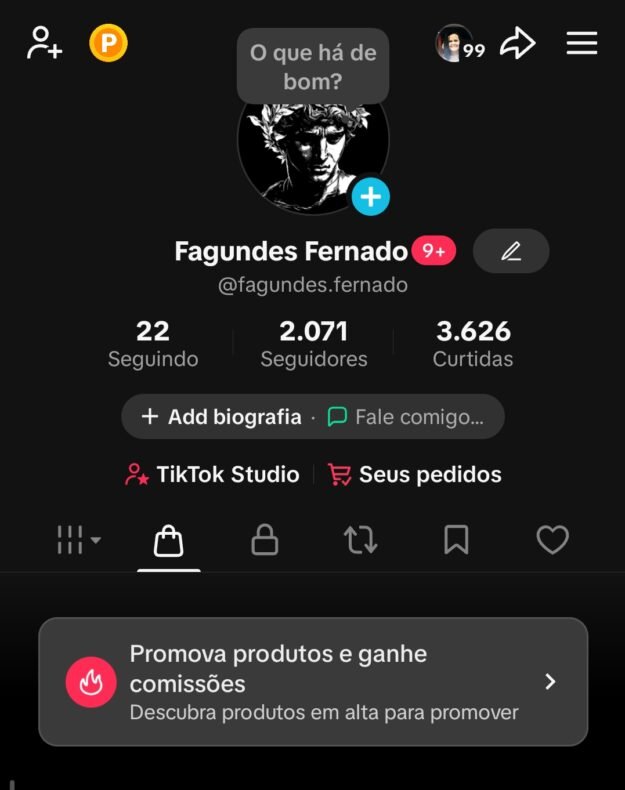Open TikTok Studio

(x=212, y=475)
